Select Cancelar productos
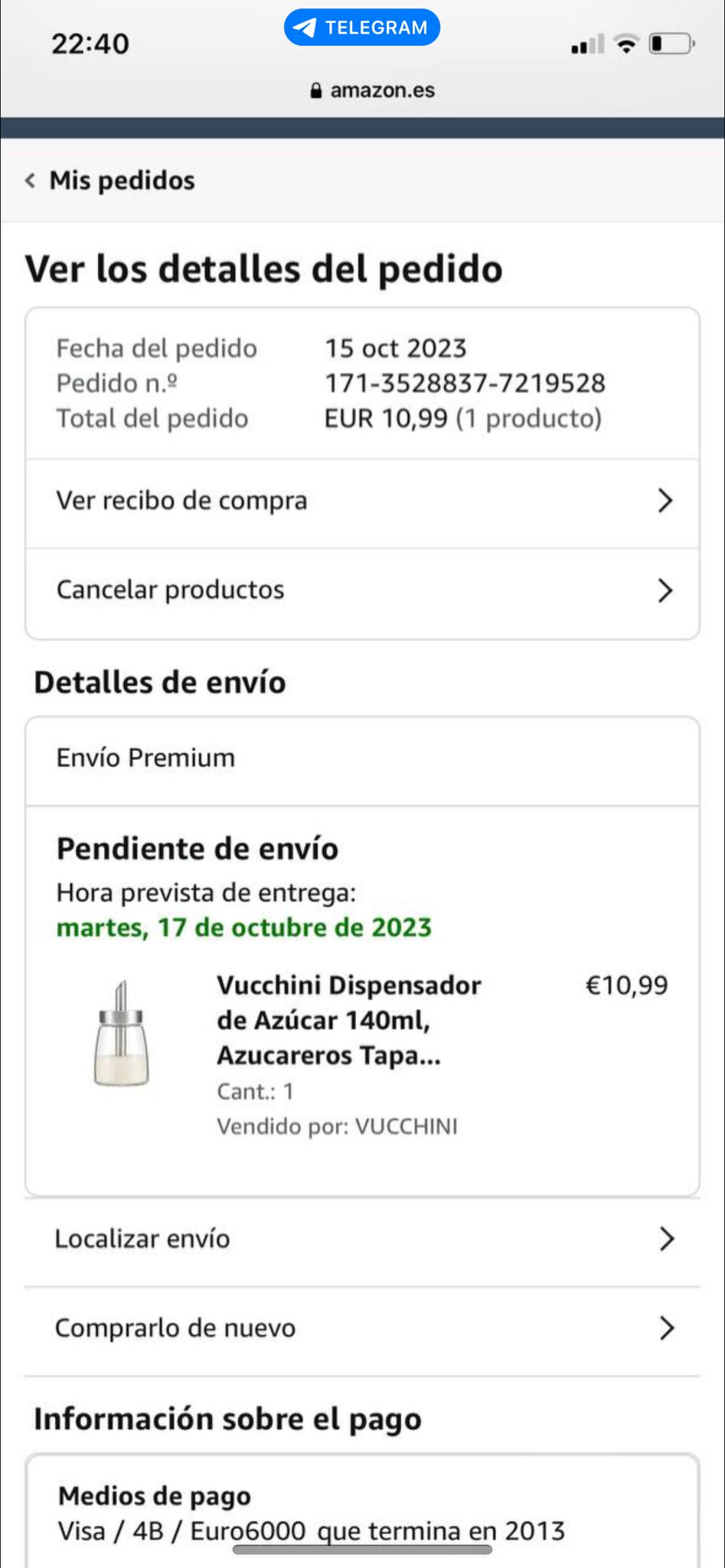This screenshot has height=1568, width=725. (x=362, y=590)
